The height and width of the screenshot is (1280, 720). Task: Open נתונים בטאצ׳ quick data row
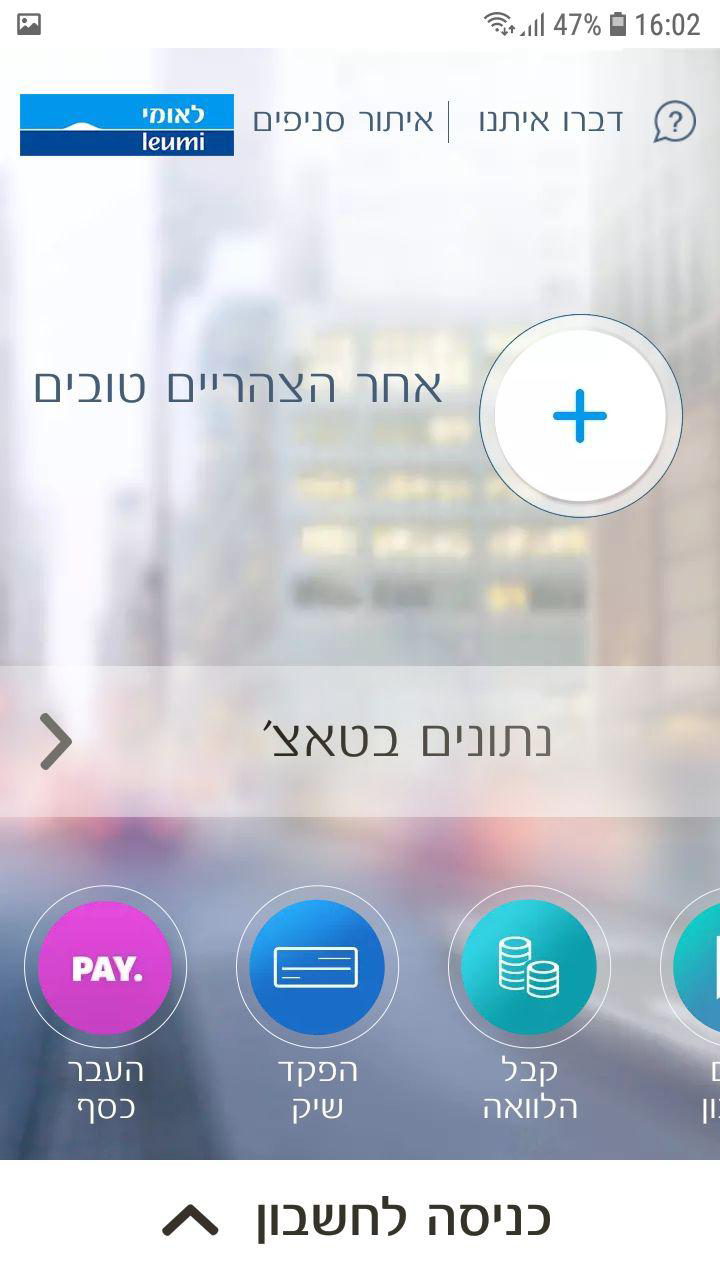point(360,741)
